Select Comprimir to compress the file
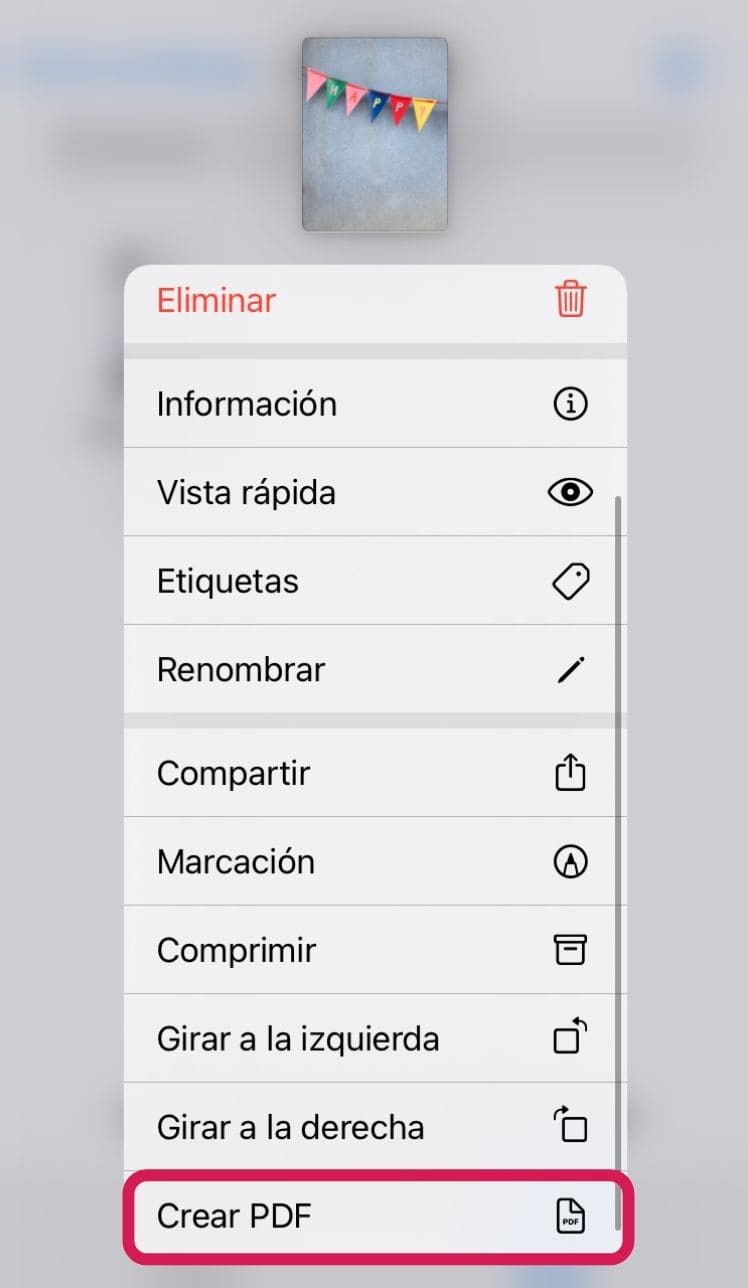 (x=375, y=950)
